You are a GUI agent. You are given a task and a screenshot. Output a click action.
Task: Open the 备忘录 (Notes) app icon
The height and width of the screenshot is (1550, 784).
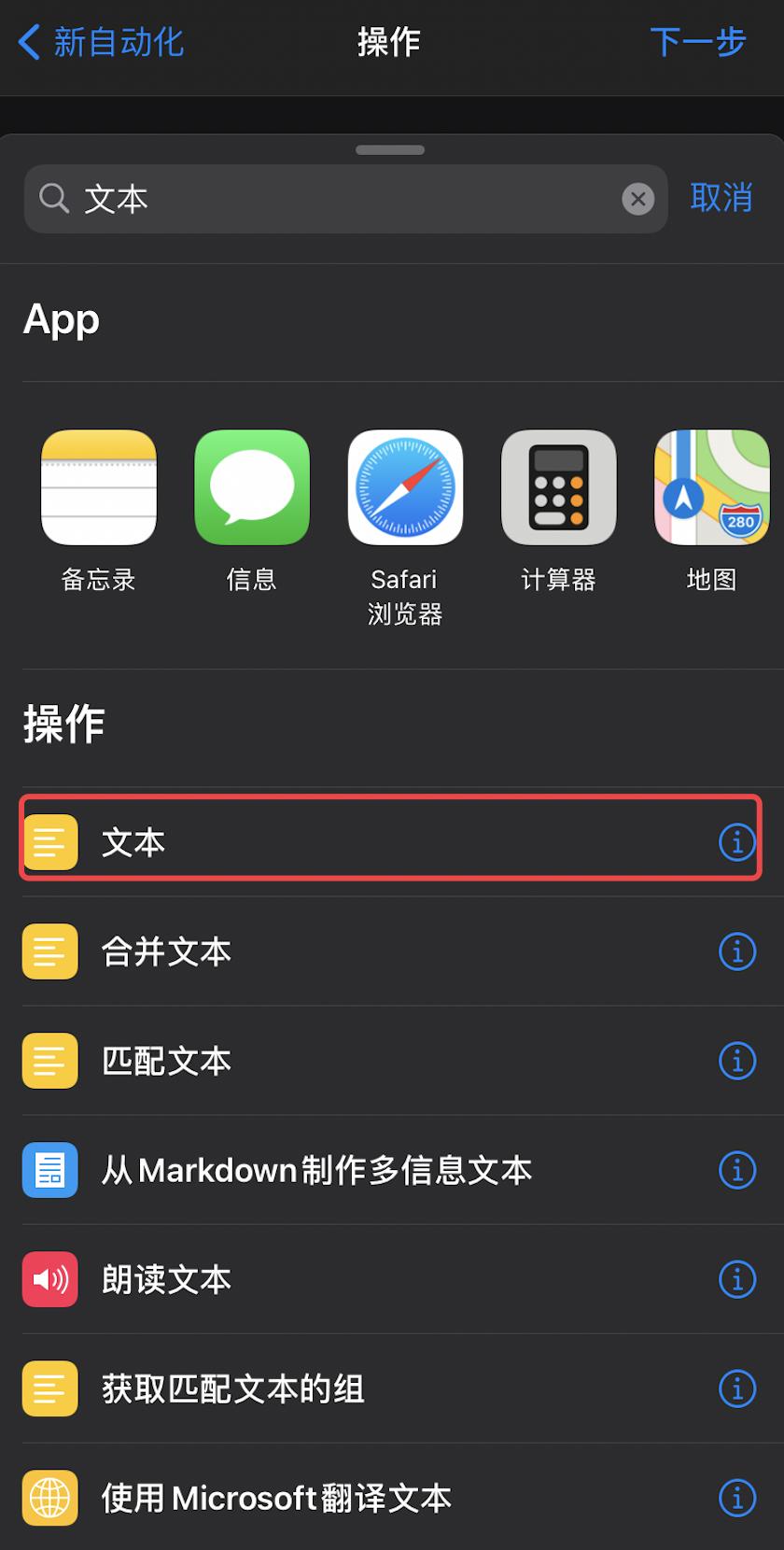97,487
